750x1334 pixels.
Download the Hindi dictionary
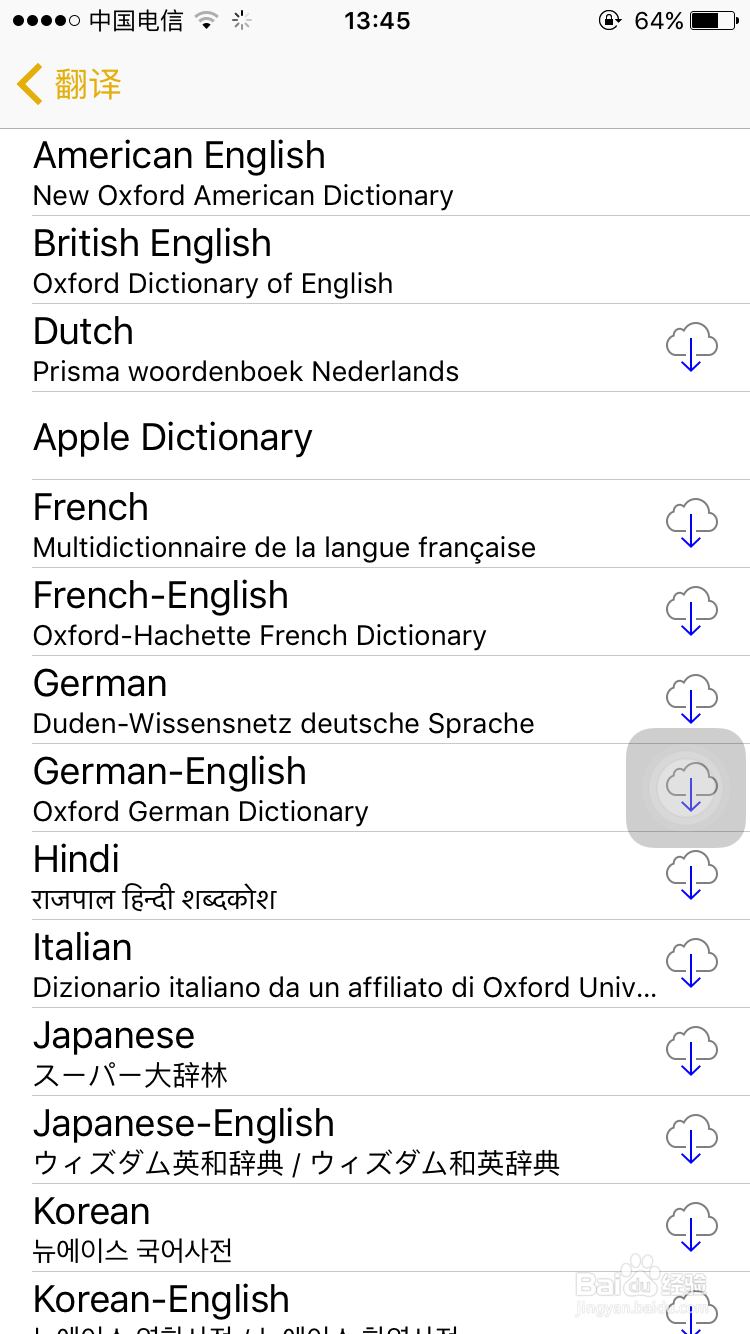tap(690, 872)
